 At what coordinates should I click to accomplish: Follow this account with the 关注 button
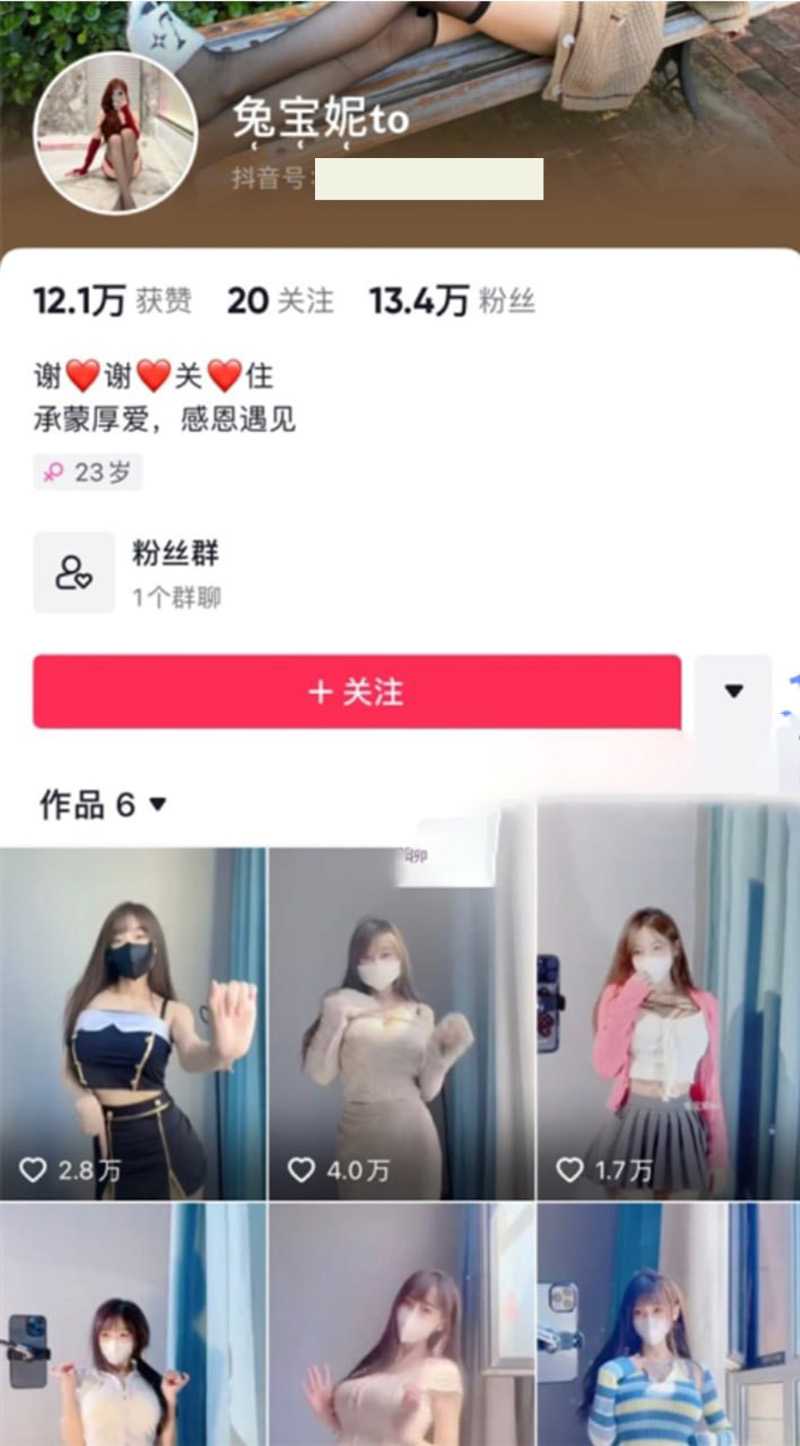pos(357,692)
